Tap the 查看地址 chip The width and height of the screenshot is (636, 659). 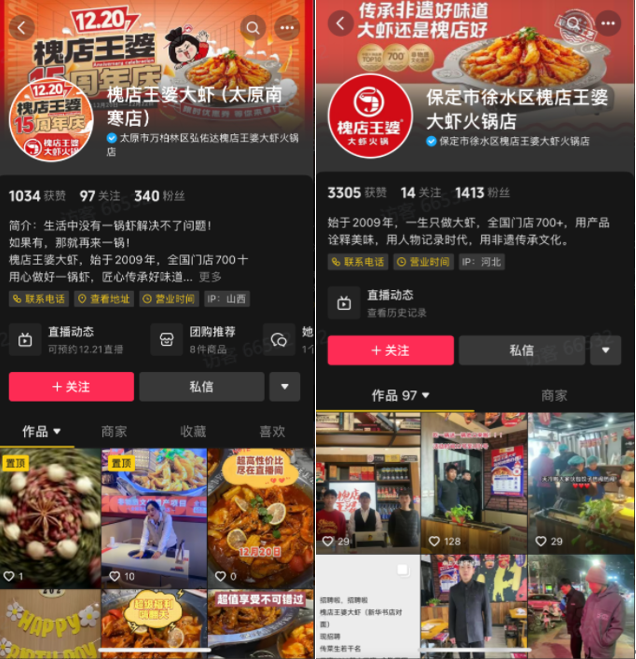[x=103, y=299]
